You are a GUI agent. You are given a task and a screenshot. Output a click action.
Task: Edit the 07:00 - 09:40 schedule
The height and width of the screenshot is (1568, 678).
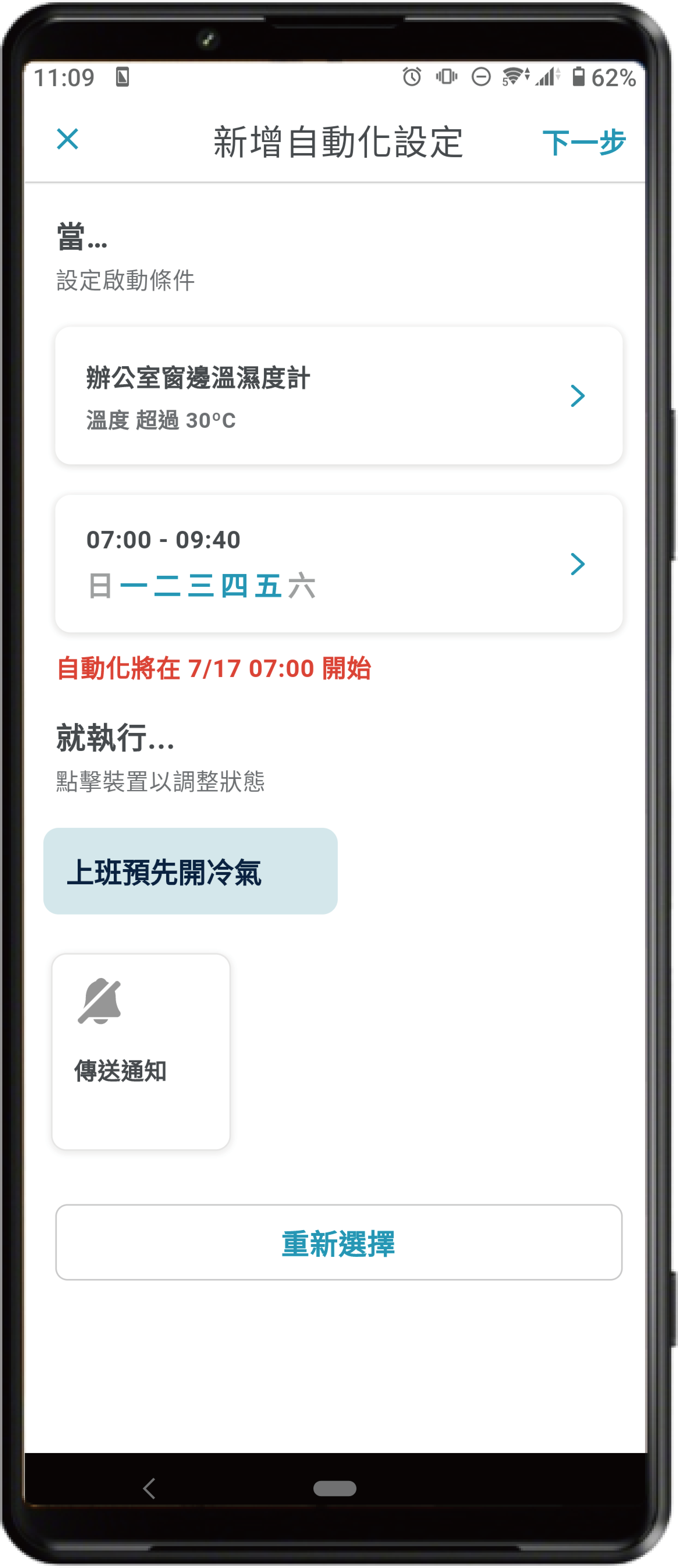[338, 564]
